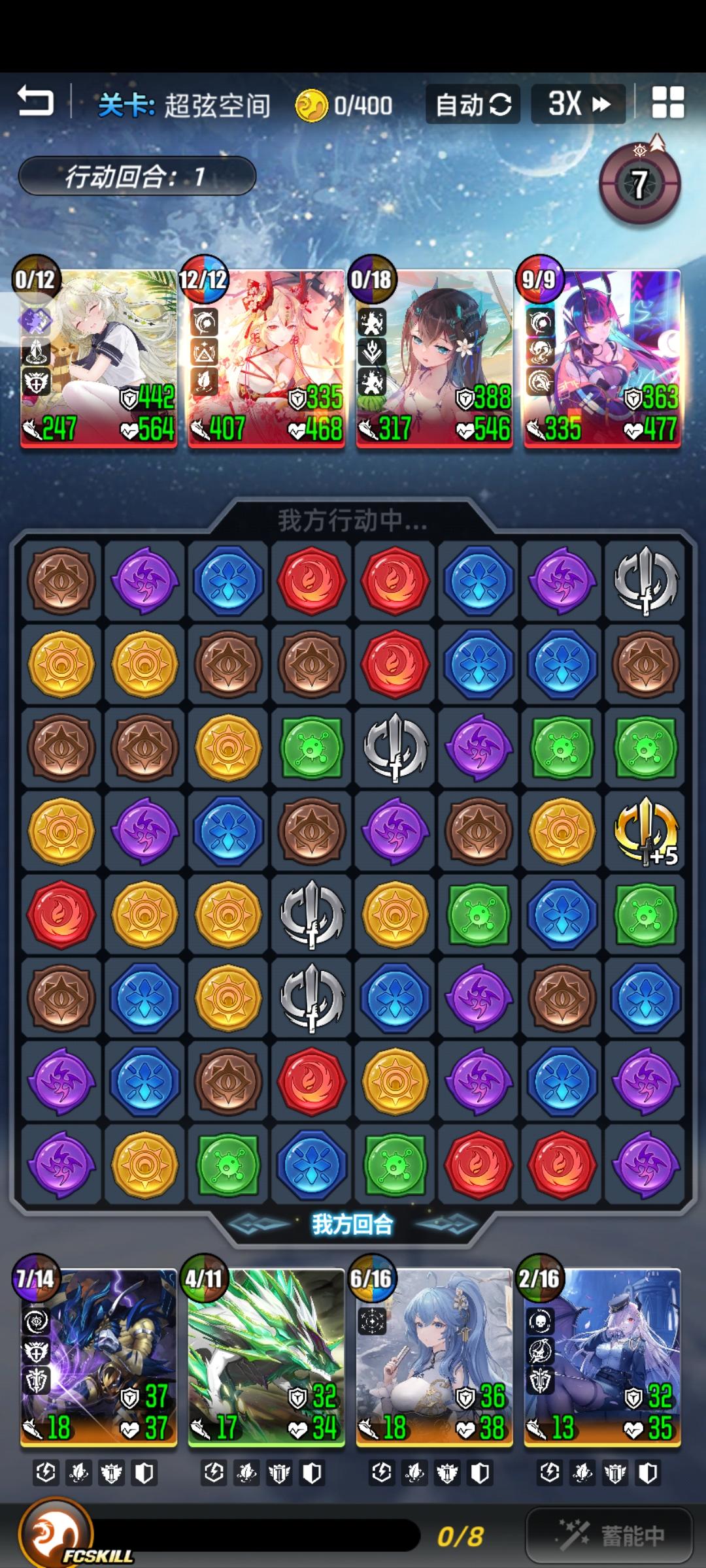Toggle 自动 auto-battle mode
Viewport: 706px width, 1568px height.
coord(472,103)
